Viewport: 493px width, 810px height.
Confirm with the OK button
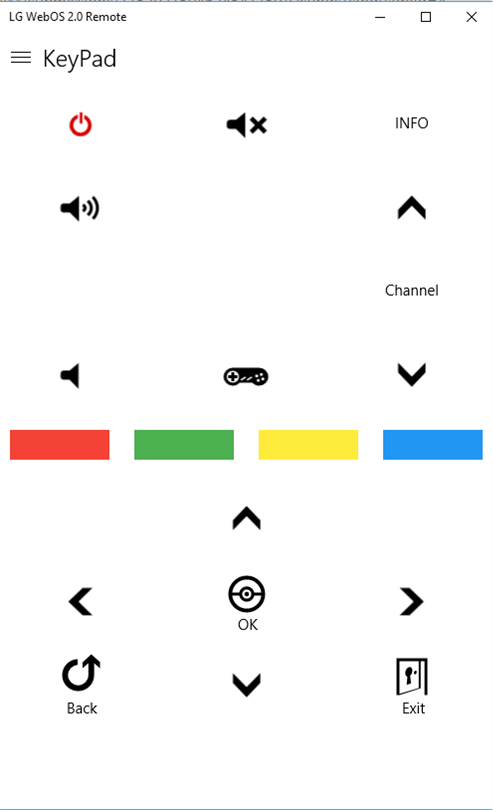point(247,603)
